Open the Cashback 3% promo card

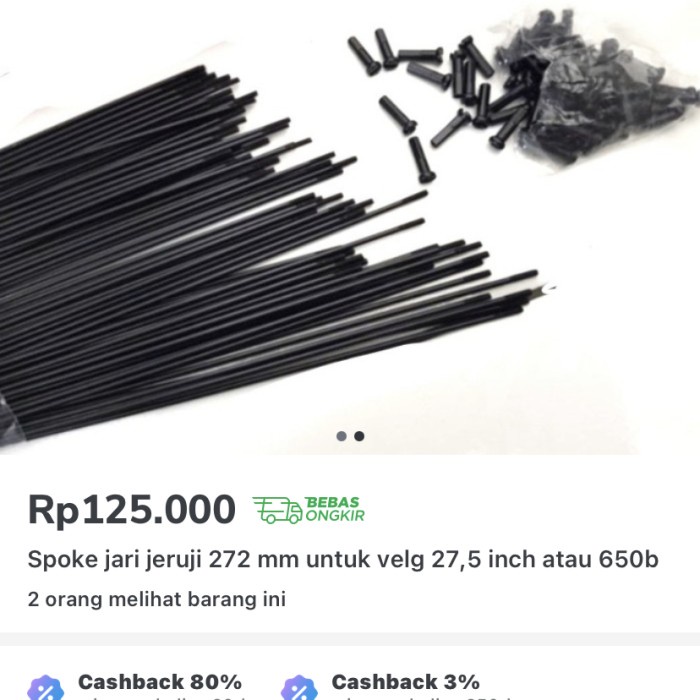click(x=400, y=685)
